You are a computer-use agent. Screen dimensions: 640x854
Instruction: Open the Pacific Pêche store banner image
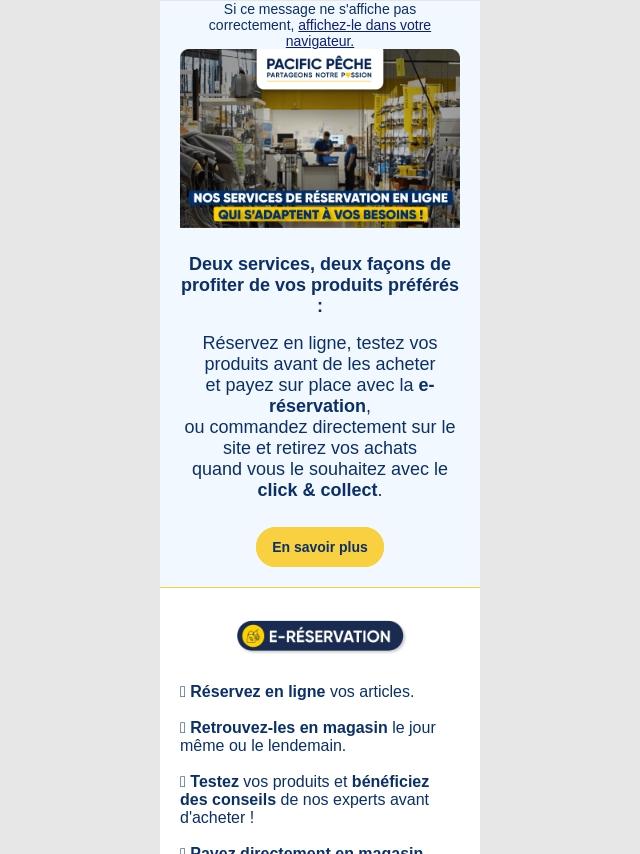click(320, 138)
